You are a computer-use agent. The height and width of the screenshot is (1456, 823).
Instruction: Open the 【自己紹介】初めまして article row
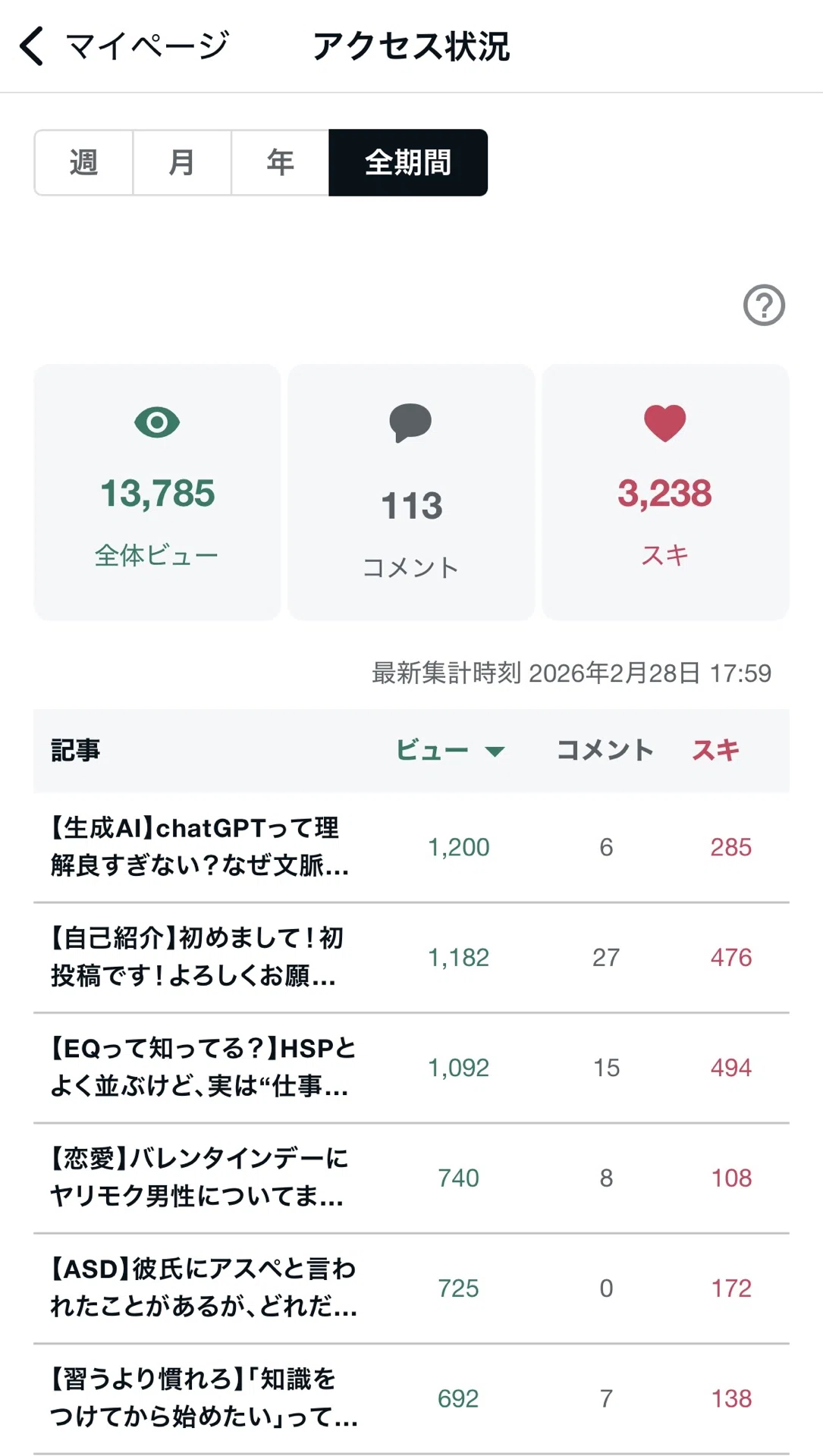(411, 958)
